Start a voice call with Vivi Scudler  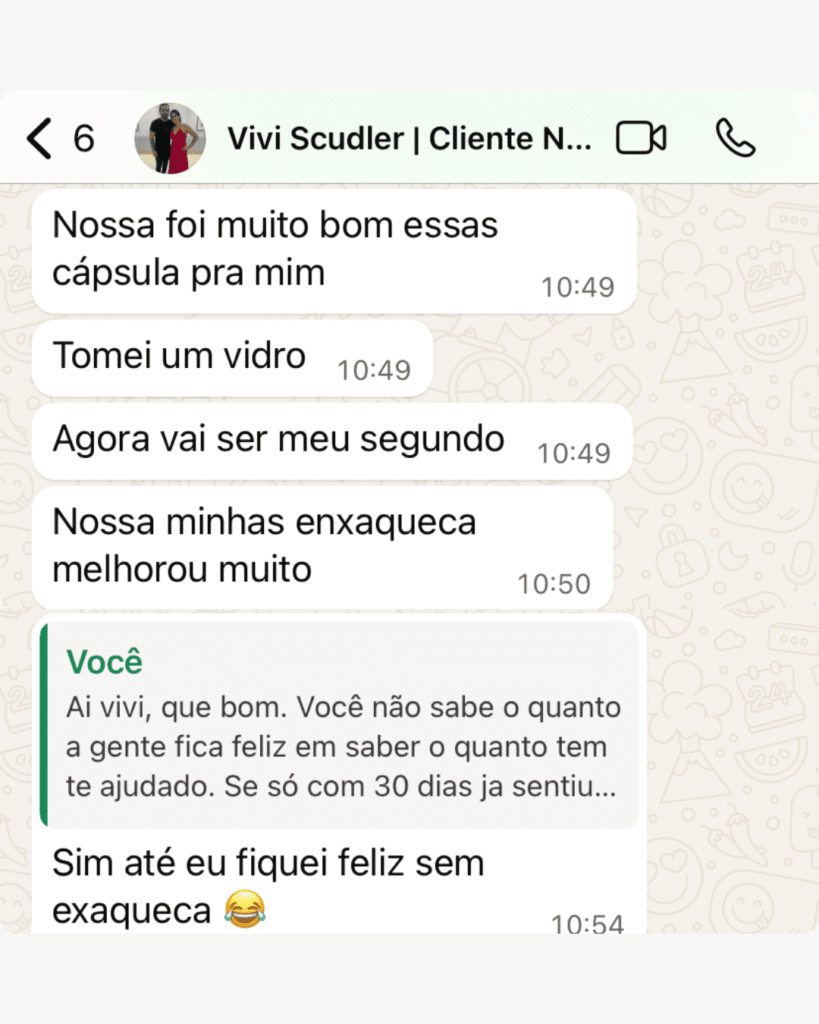click(735, 139)
